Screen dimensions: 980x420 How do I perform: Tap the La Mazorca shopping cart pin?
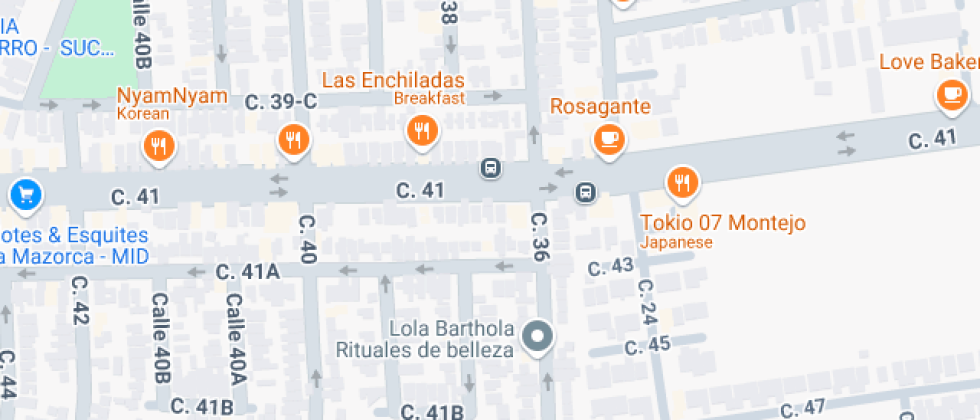(x=26, y=196)
